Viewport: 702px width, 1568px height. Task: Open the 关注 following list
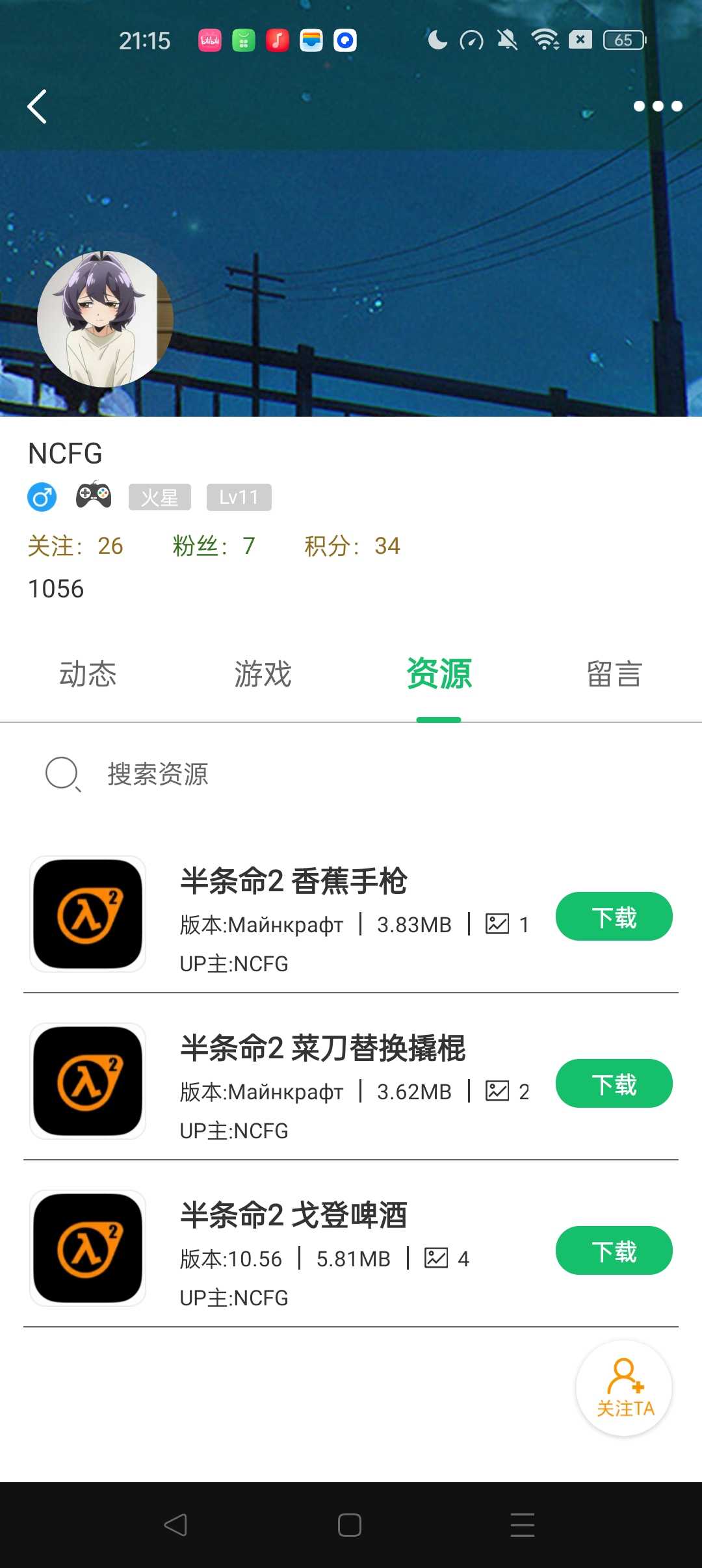click(75, 546)
